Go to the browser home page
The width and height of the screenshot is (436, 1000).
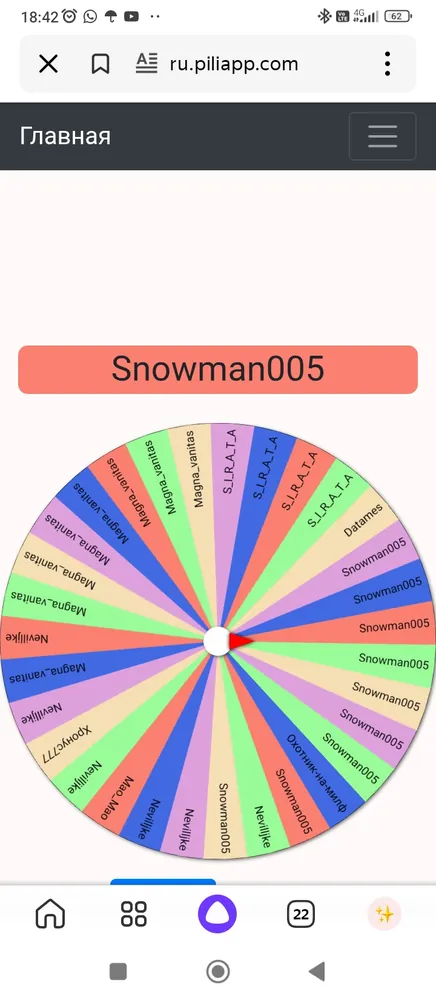[x=50, y=915]
